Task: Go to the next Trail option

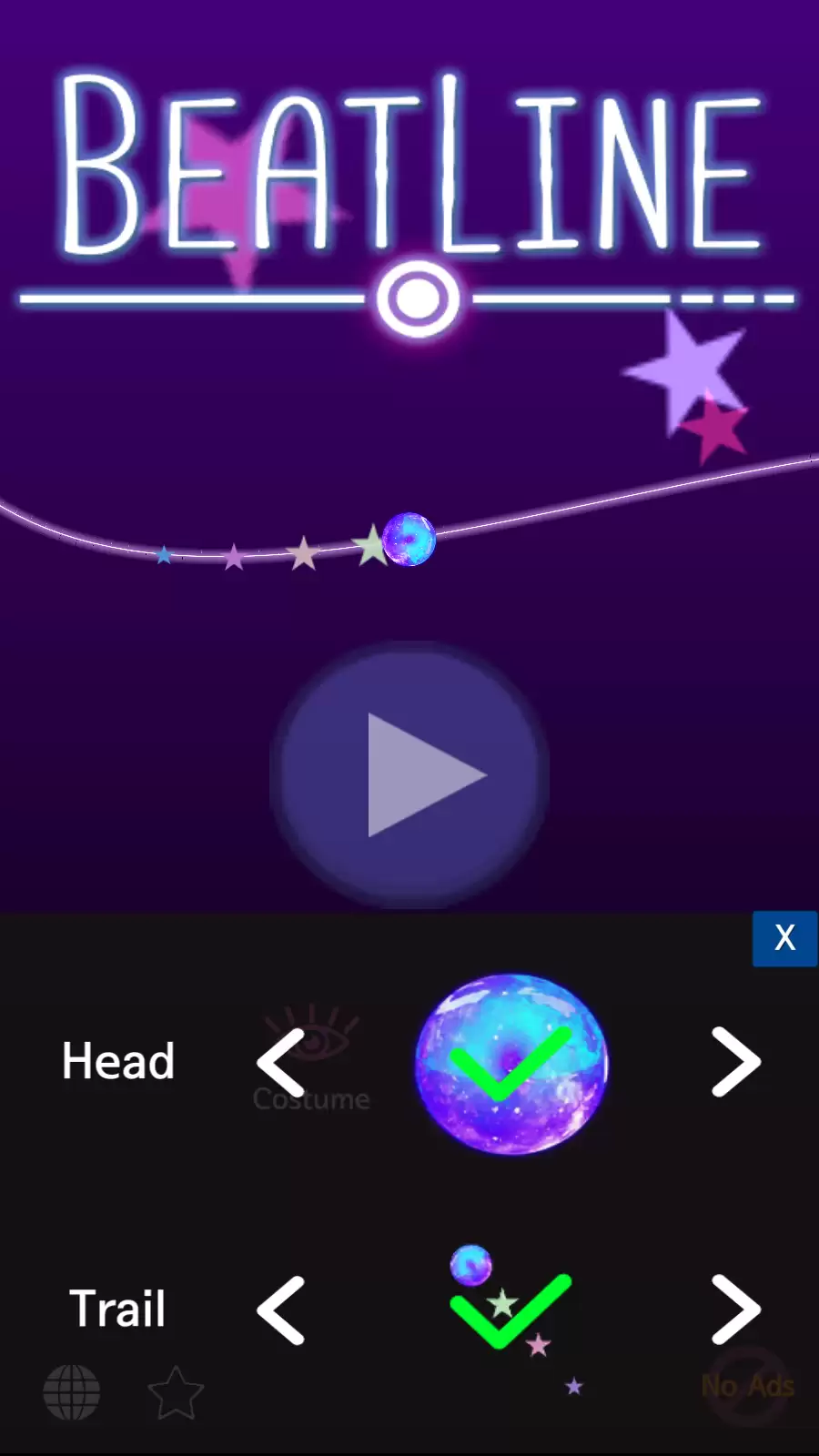Action: coord(734,1309)
